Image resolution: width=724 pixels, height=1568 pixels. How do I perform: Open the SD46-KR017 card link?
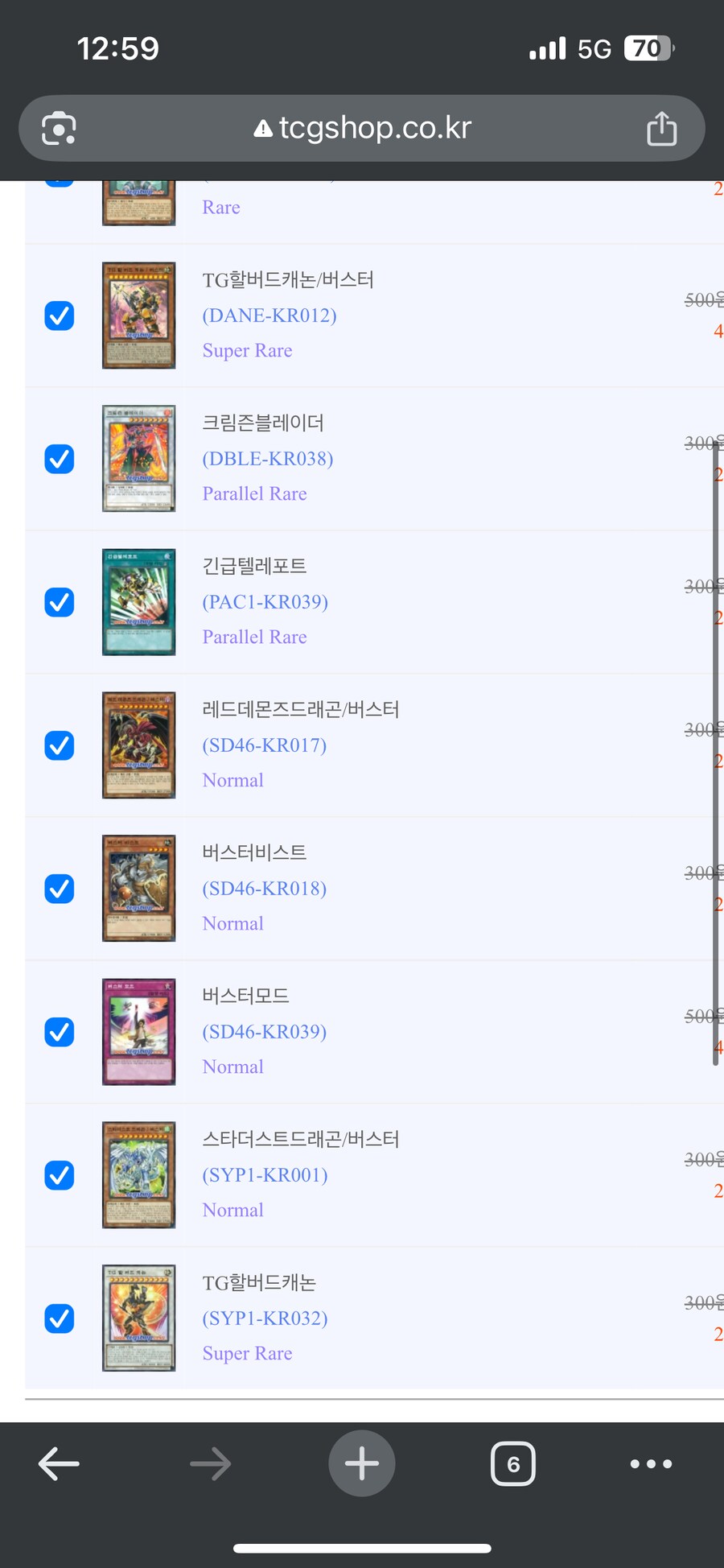[x=264, y=745]
